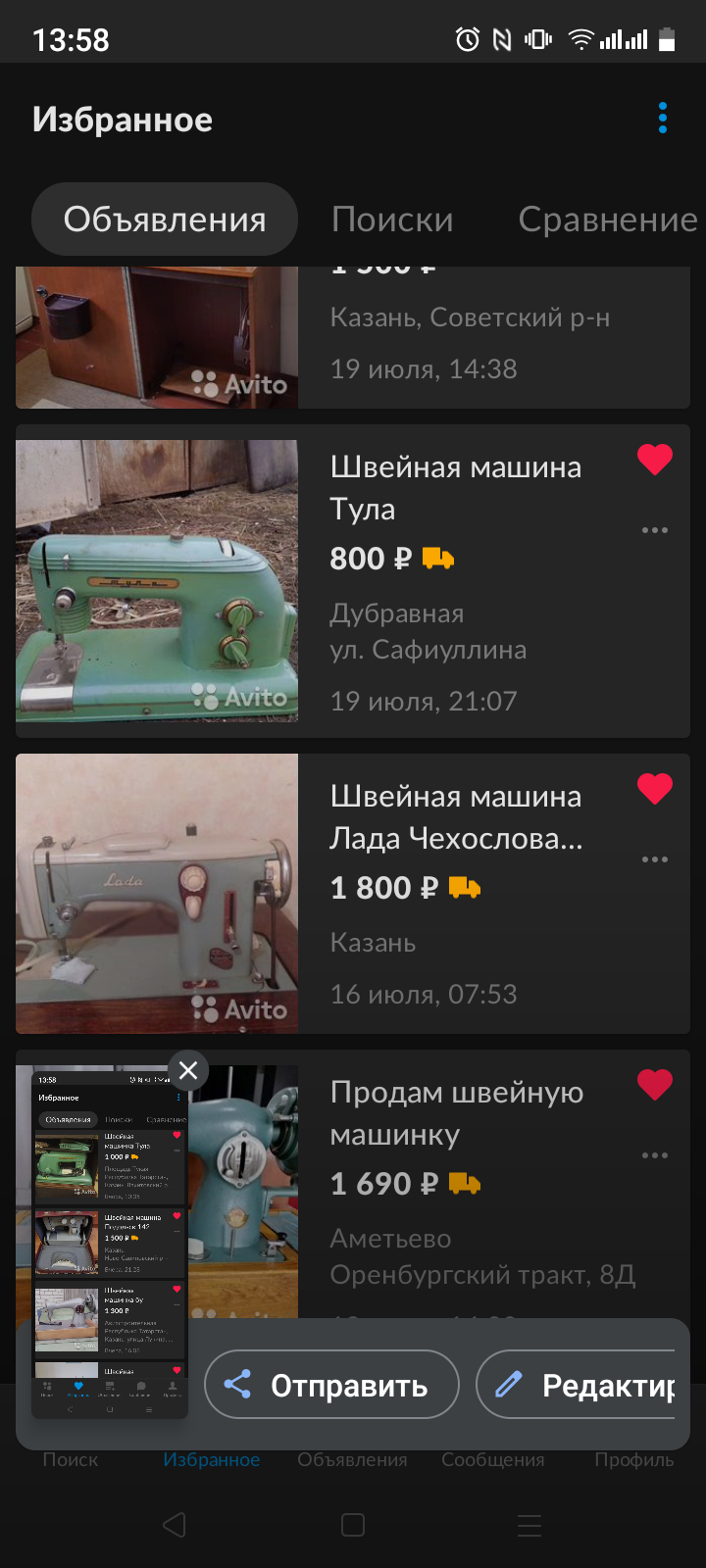Open the Швейная машина Тула listing
This screenshot has height=1568, width=706.
(456, 487)
